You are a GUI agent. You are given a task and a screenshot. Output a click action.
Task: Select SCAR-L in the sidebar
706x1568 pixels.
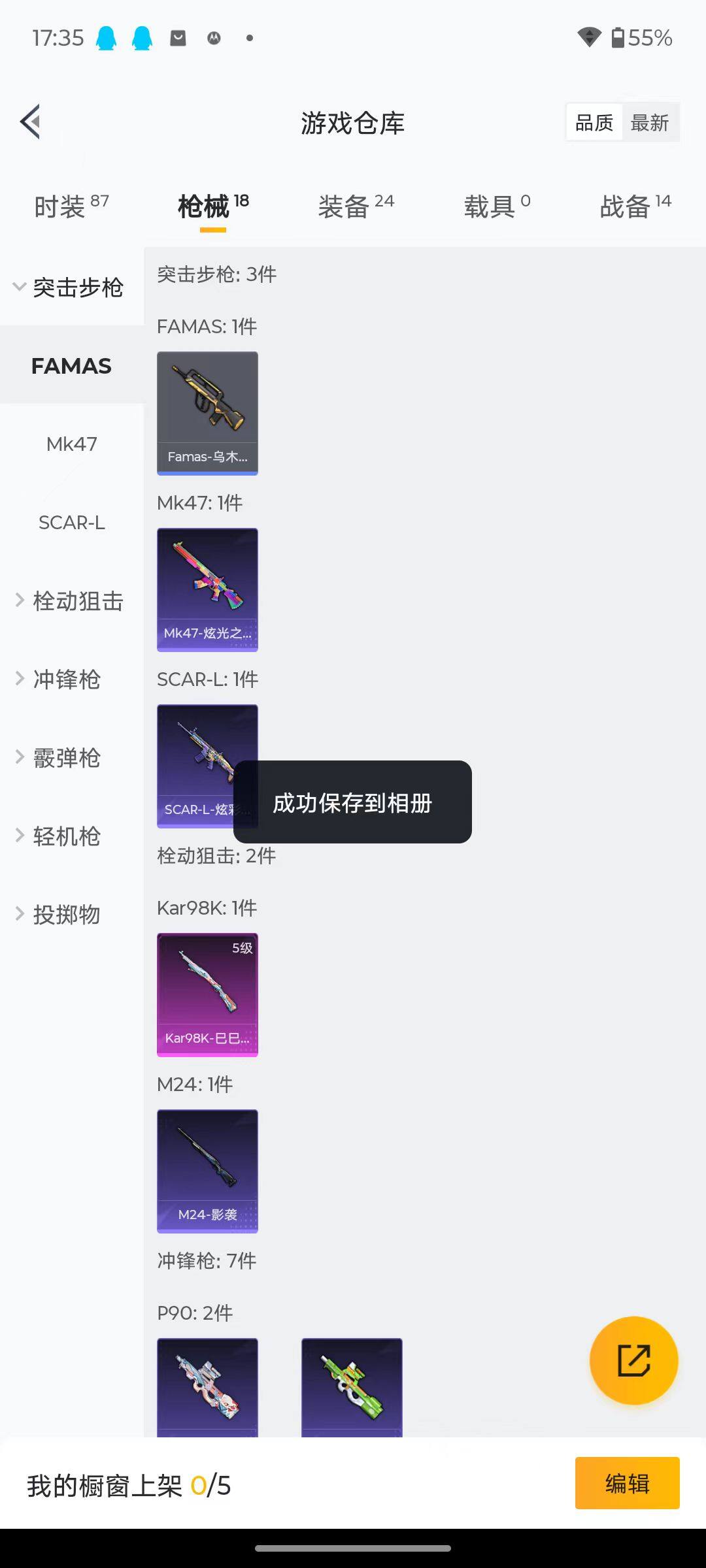click(71, 523)
